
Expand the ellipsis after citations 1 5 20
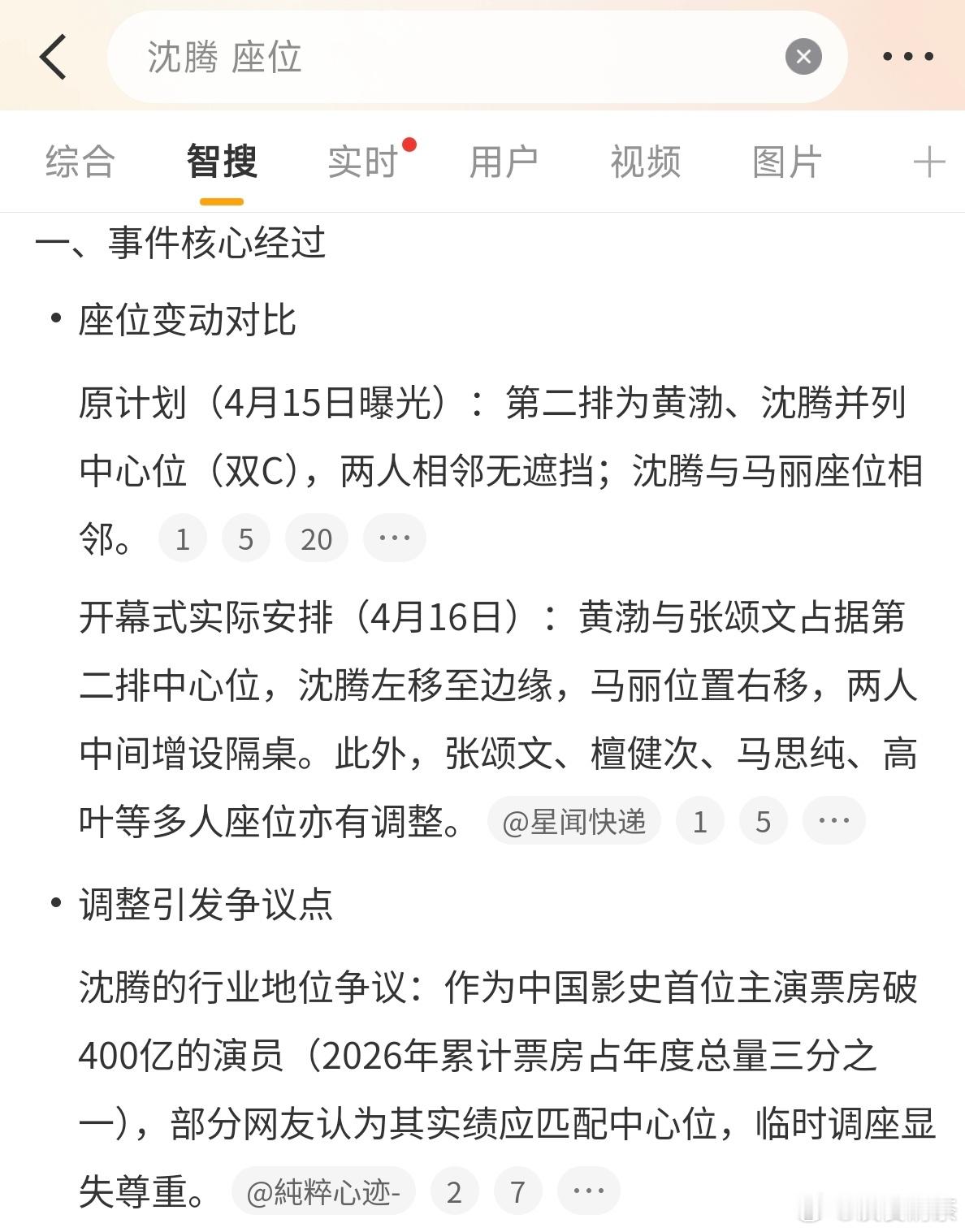coord(395,538)
